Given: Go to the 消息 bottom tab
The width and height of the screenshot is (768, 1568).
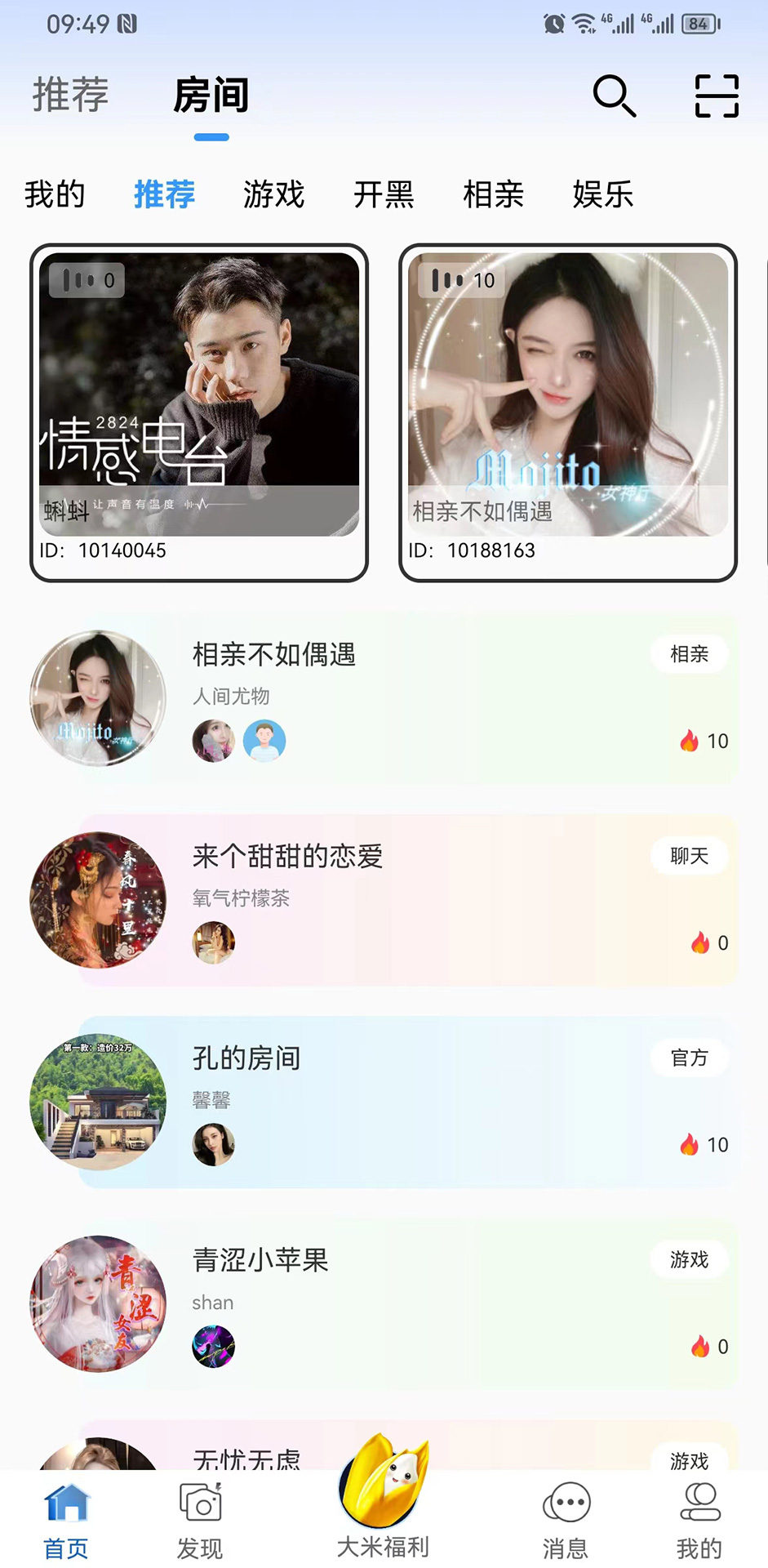Looking at the screenshot, I should [566, 1521].
